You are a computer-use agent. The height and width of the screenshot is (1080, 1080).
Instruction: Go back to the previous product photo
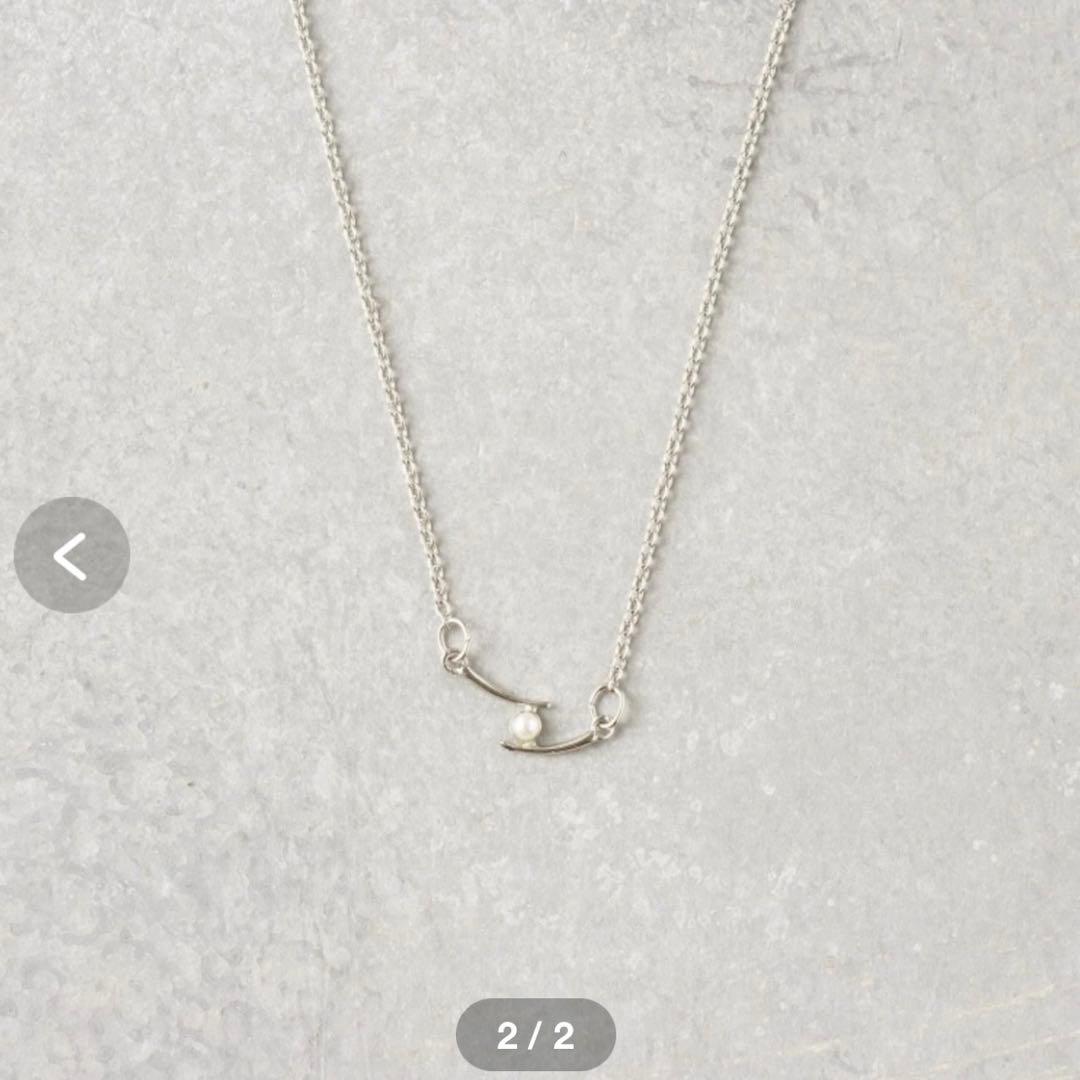[x=71, y=556]
